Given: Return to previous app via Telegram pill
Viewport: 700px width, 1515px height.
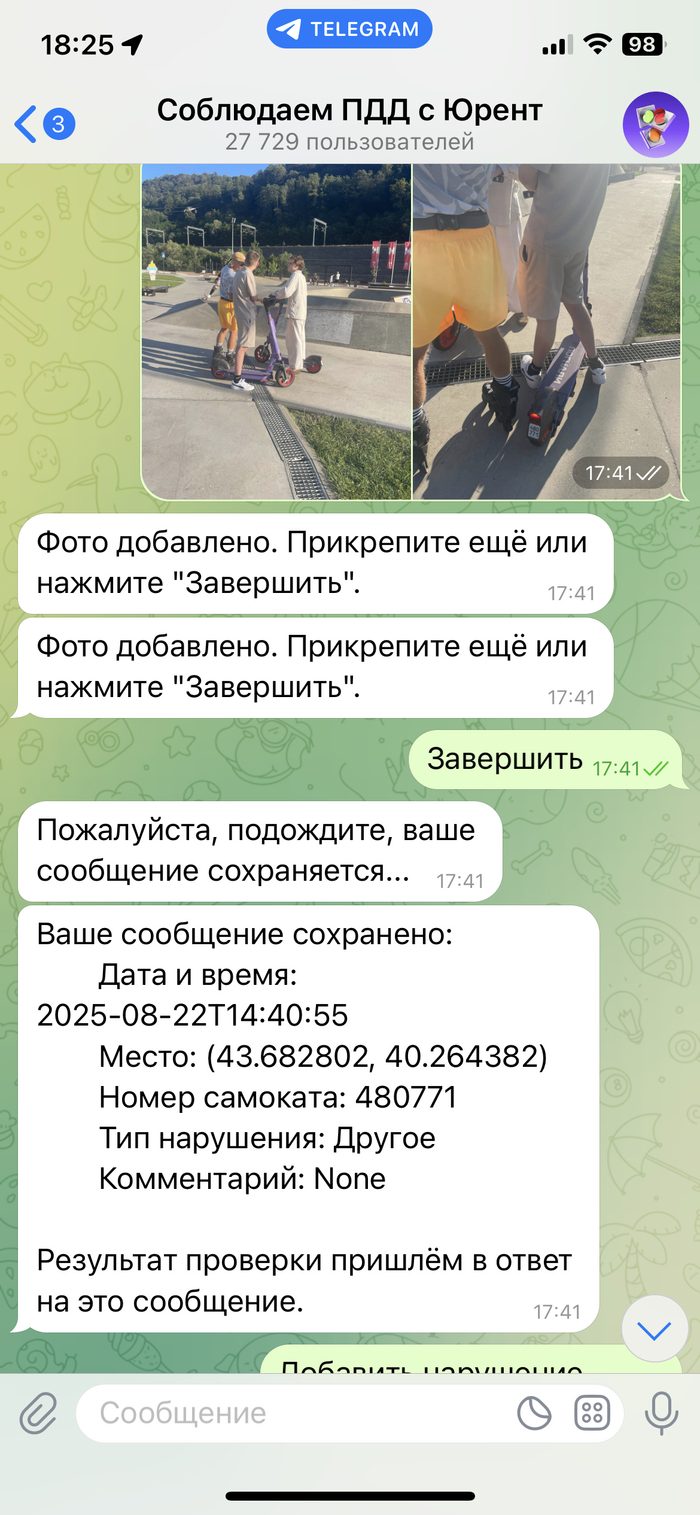Looking at the screenshot, I should click(349, 30).
